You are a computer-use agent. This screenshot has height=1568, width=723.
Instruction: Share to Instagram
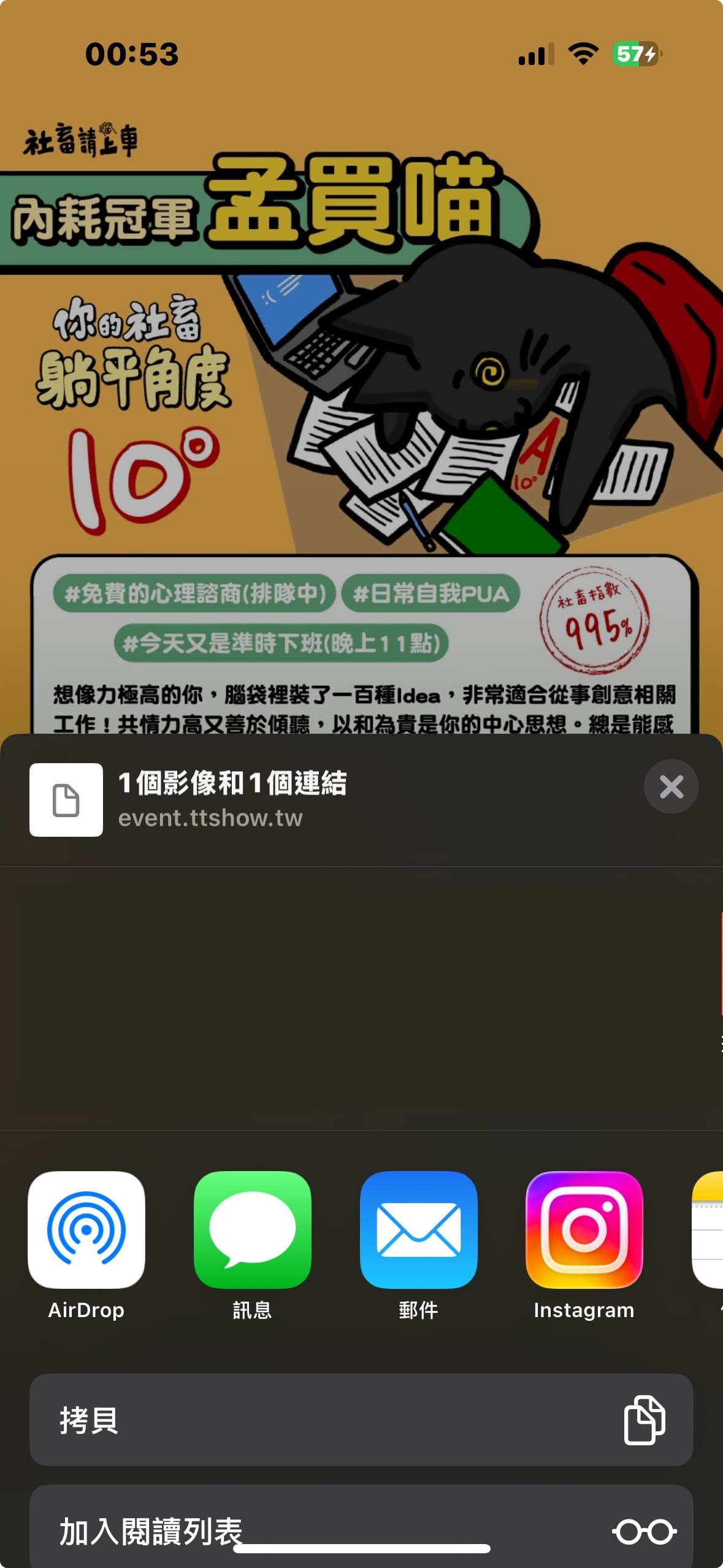pyautogui.click(x=584, y=1229)
